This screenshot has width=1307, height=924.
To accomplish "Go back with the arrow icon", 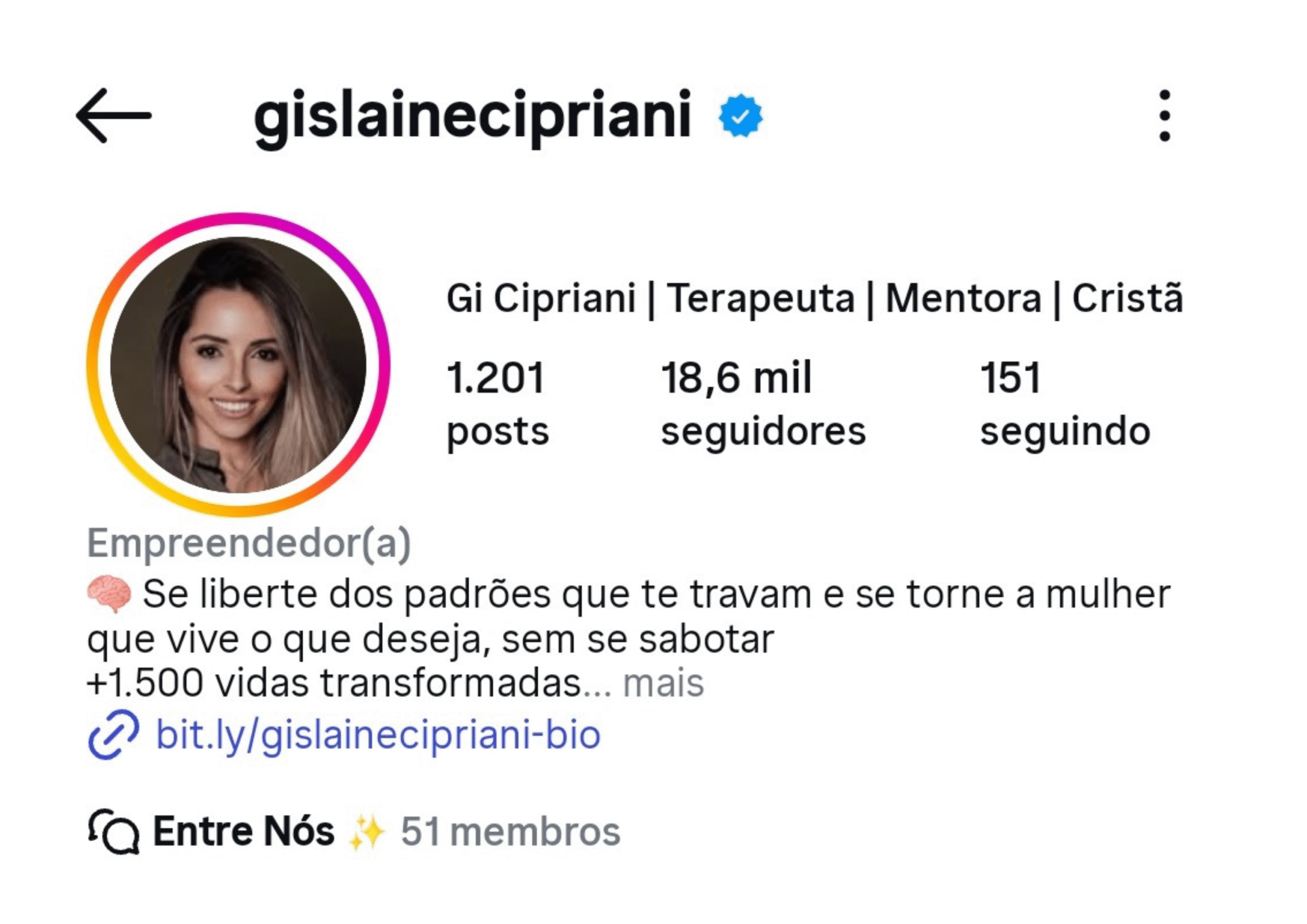I will [x=114, y=115].
